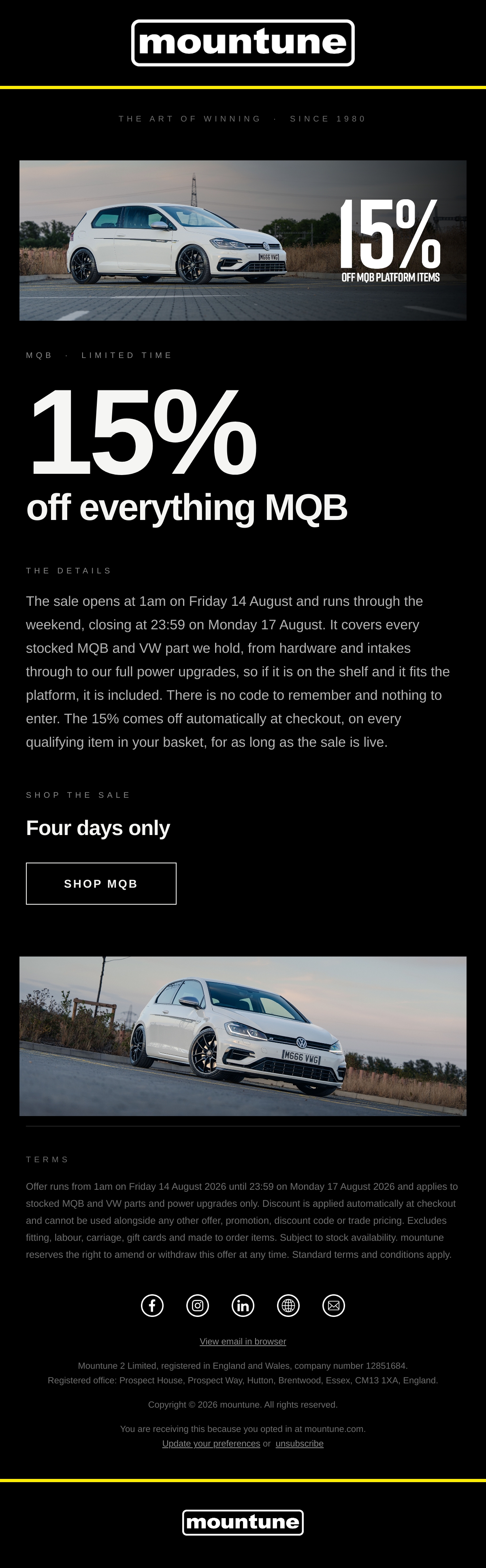
Task: Open the Facebook icon link
Action: click(x=152, y=1305)
